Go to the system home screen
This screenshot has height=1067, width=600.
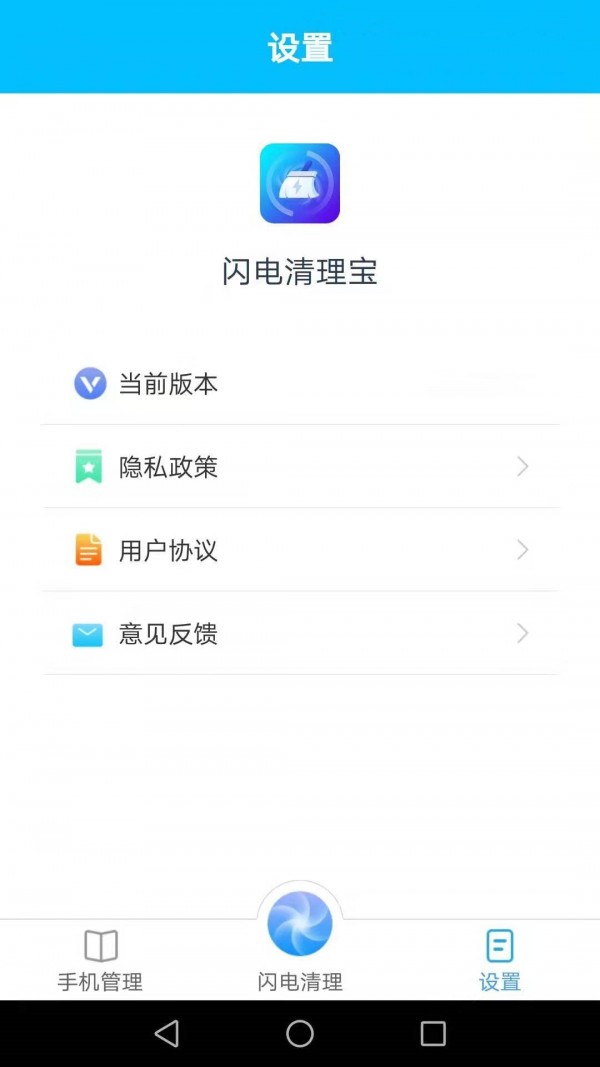tap(300, 1033)
